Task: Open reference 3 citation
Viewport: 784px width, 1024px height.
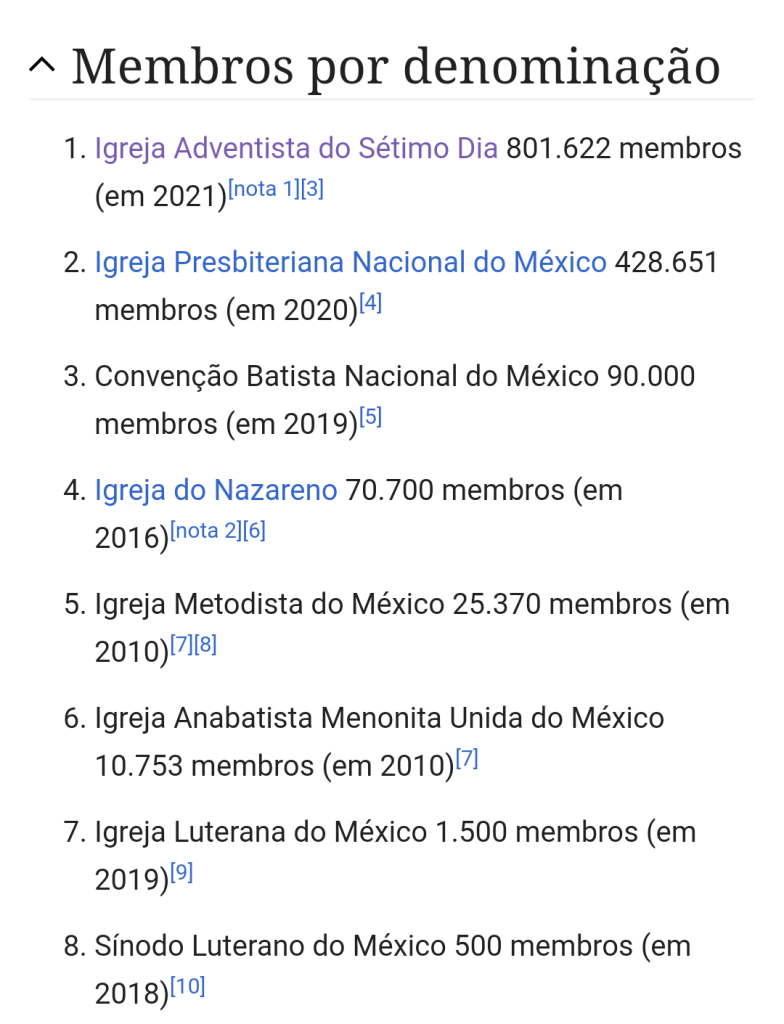Action: tap(312, 189)
